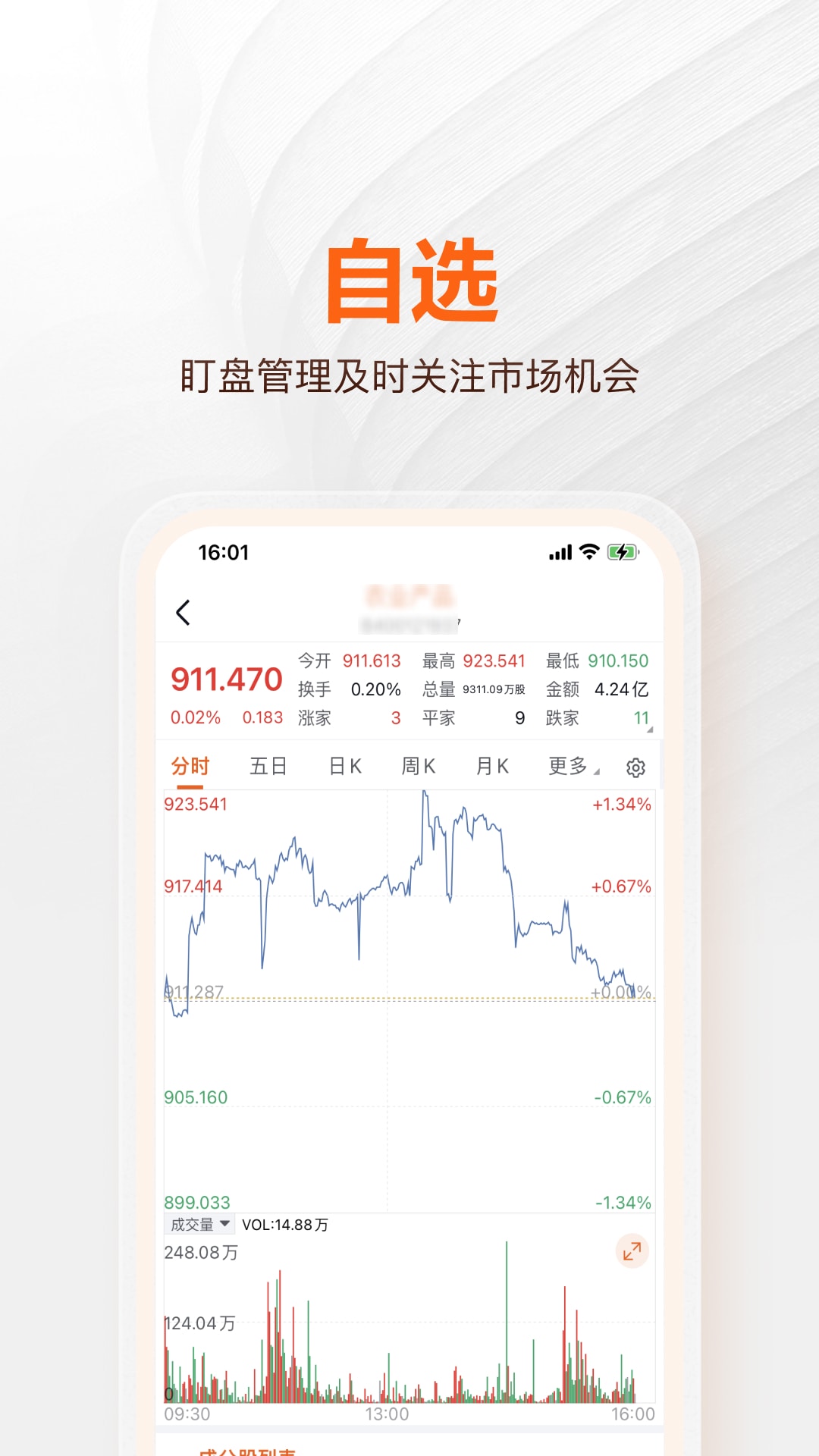Tap the 最高 value 923.541
819x1456 pixels.
click(x=494, y=661)
